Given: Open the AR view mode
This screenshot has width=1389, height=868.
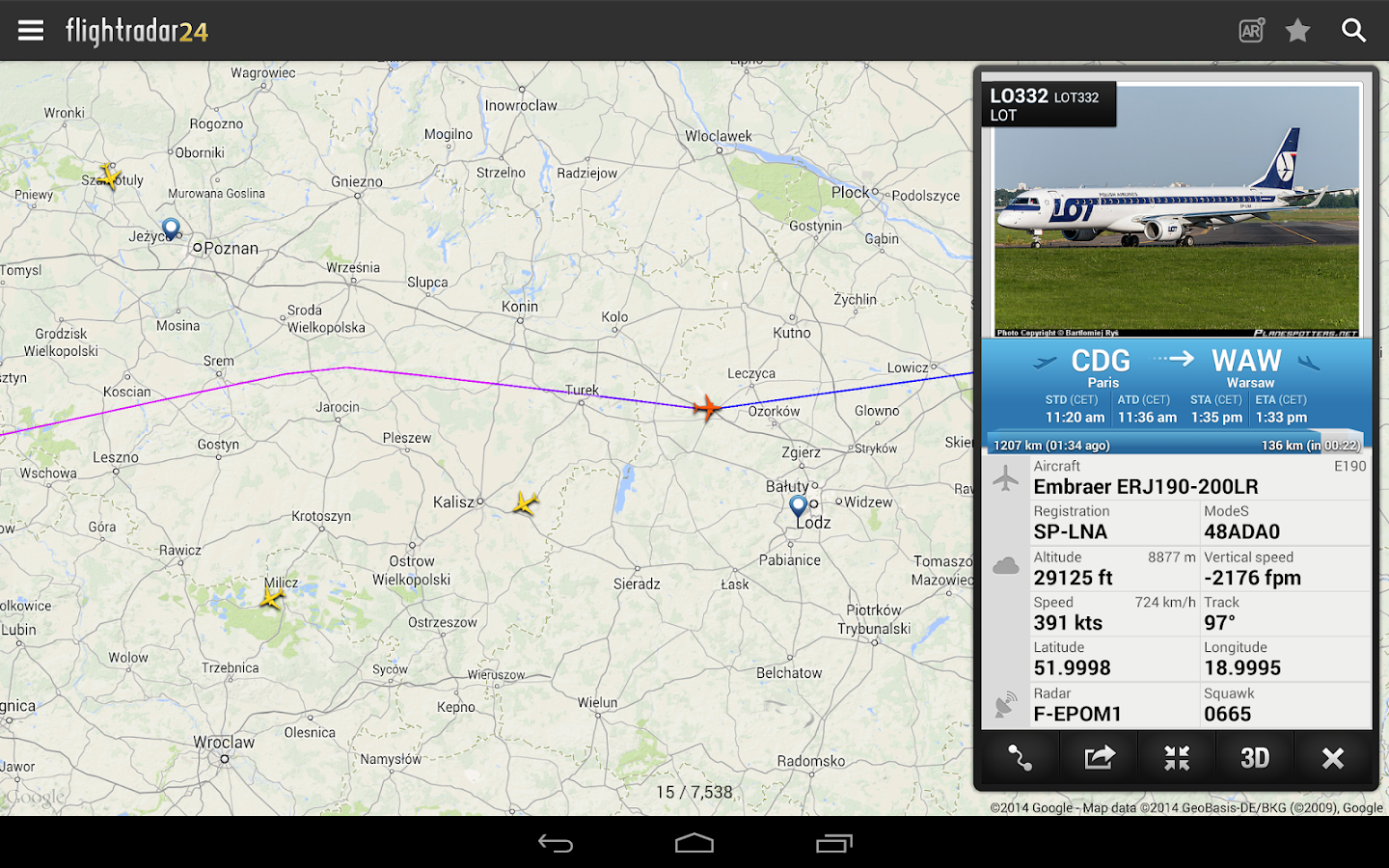Looking at the screenshot, I should [1251, 31].
